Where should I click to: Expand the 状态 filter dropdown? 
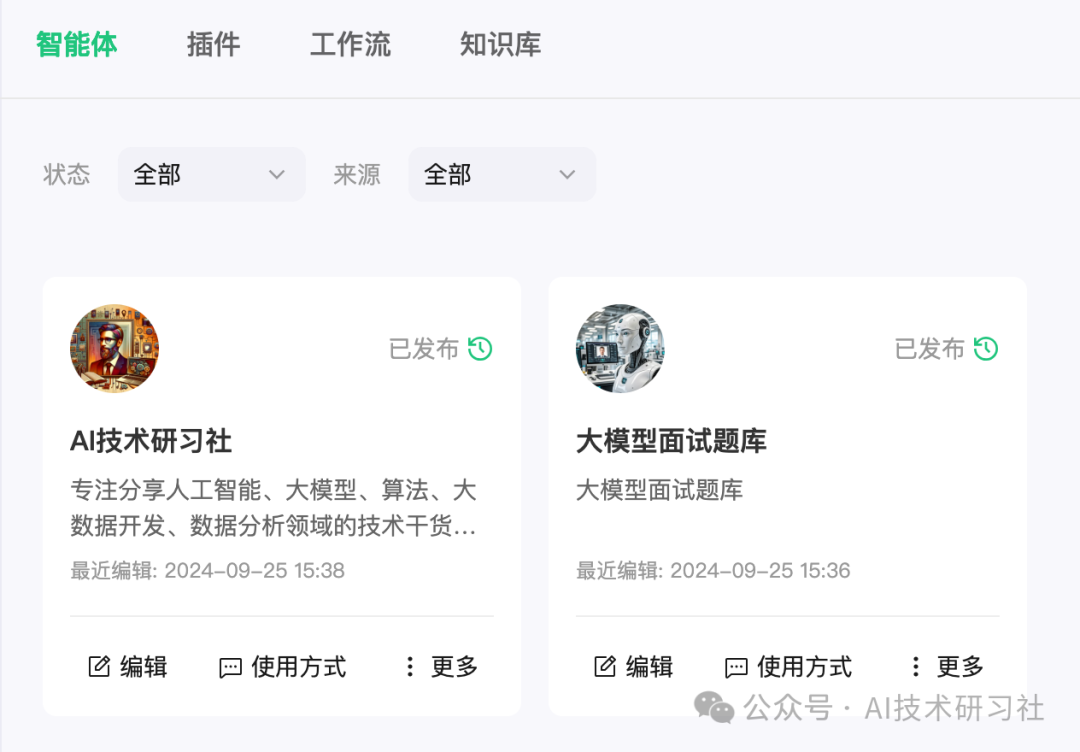tap(211, 175)
